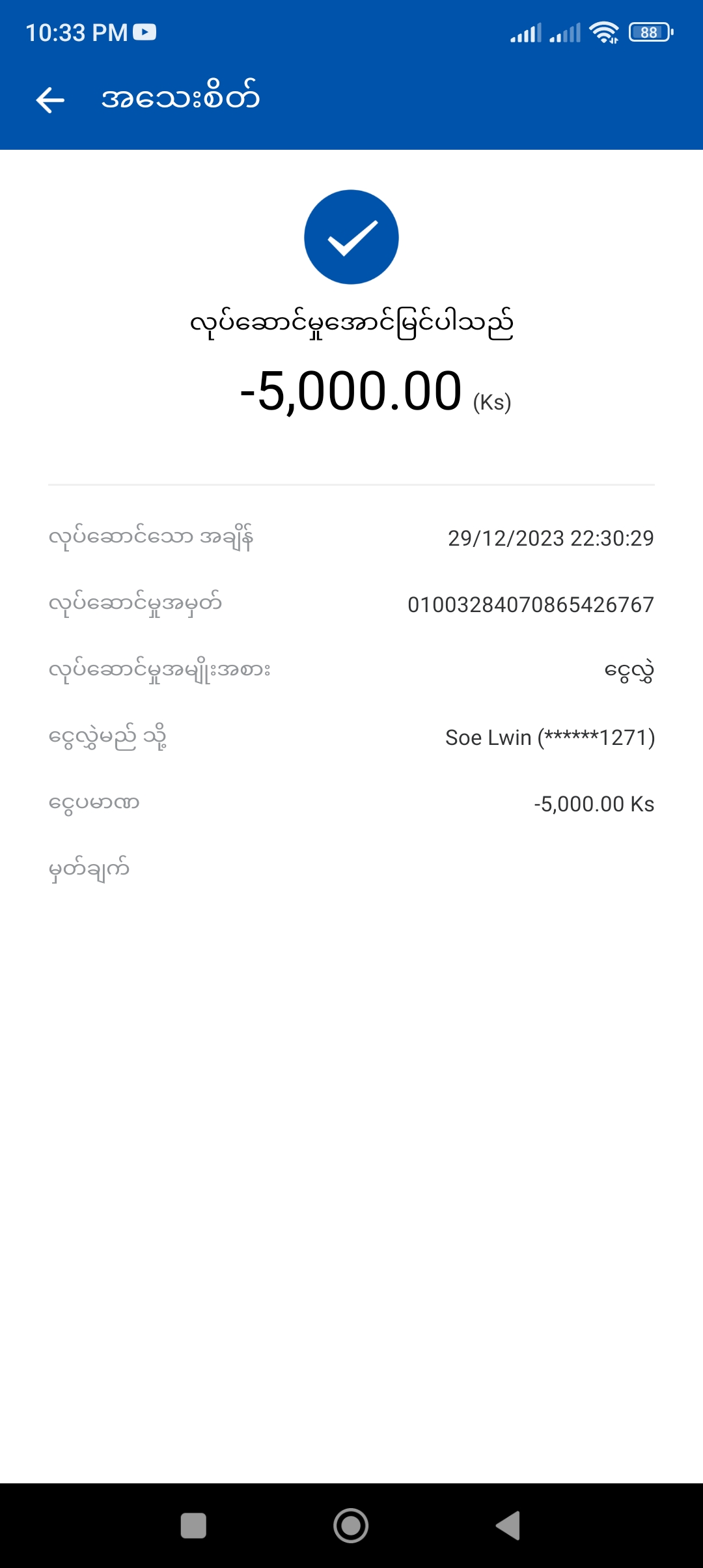
Task: Open recent apps from the navigation bar
Action: 193,1525
